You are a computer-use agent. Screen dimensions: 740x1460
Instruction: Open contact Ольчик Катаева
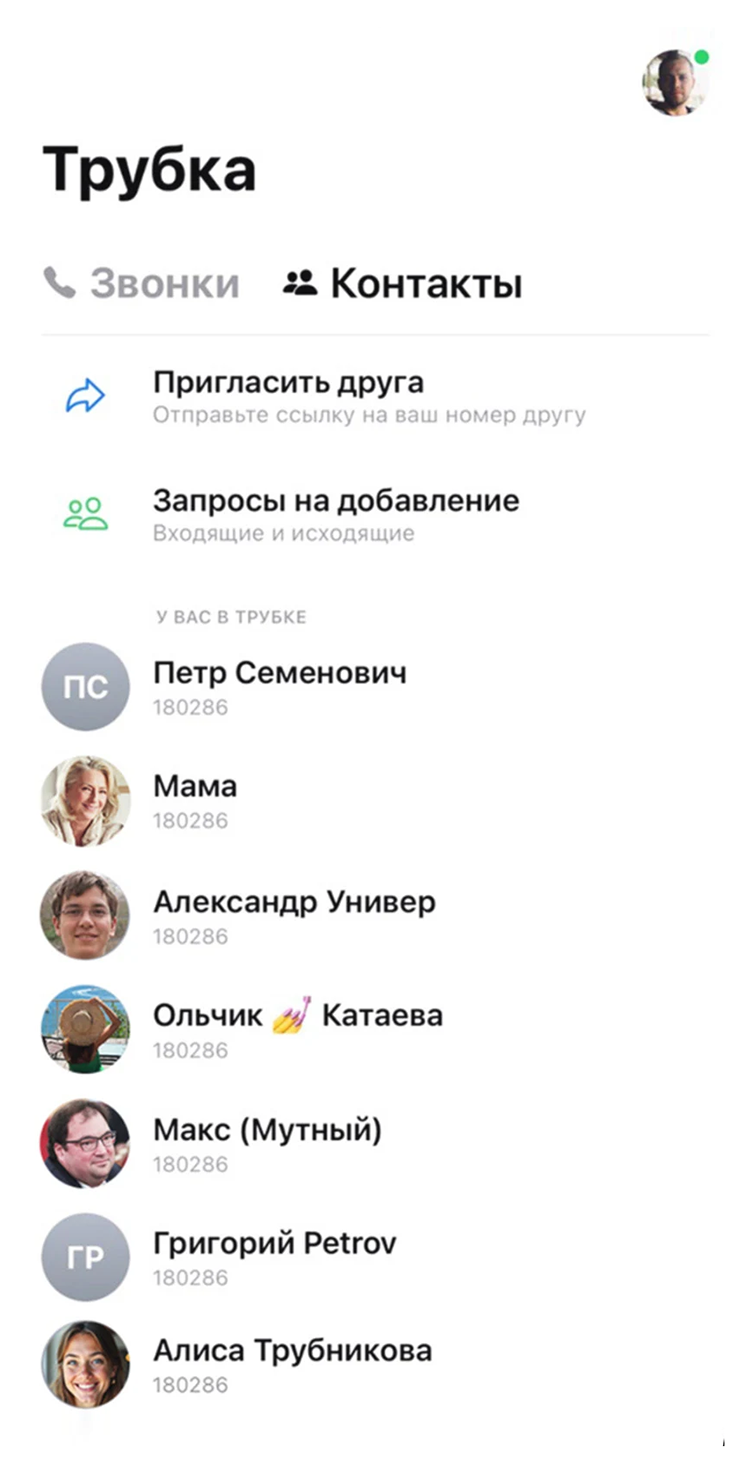tap(297, 1029)
